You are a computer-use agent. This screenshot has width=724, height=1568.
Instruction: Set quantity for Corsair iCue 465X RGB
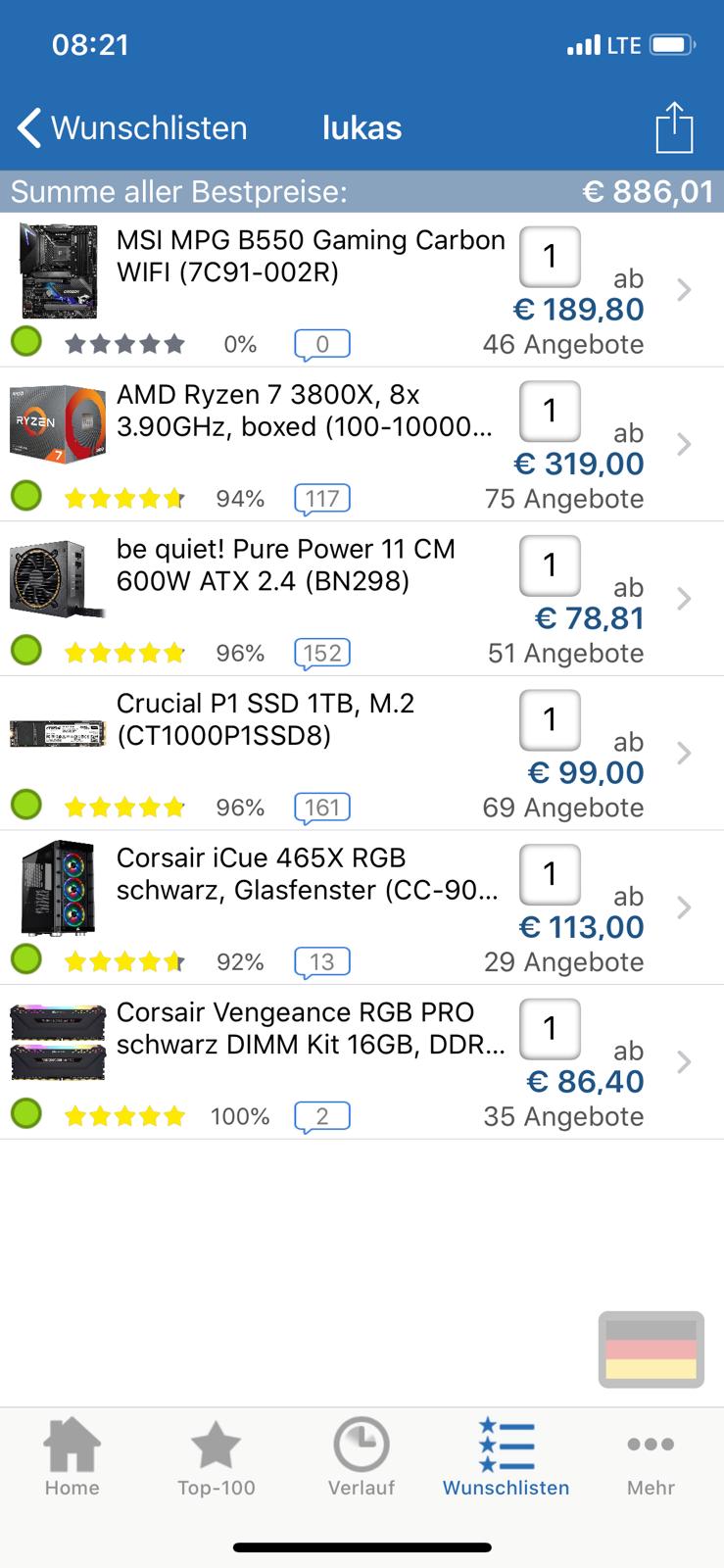pos(550,874)
